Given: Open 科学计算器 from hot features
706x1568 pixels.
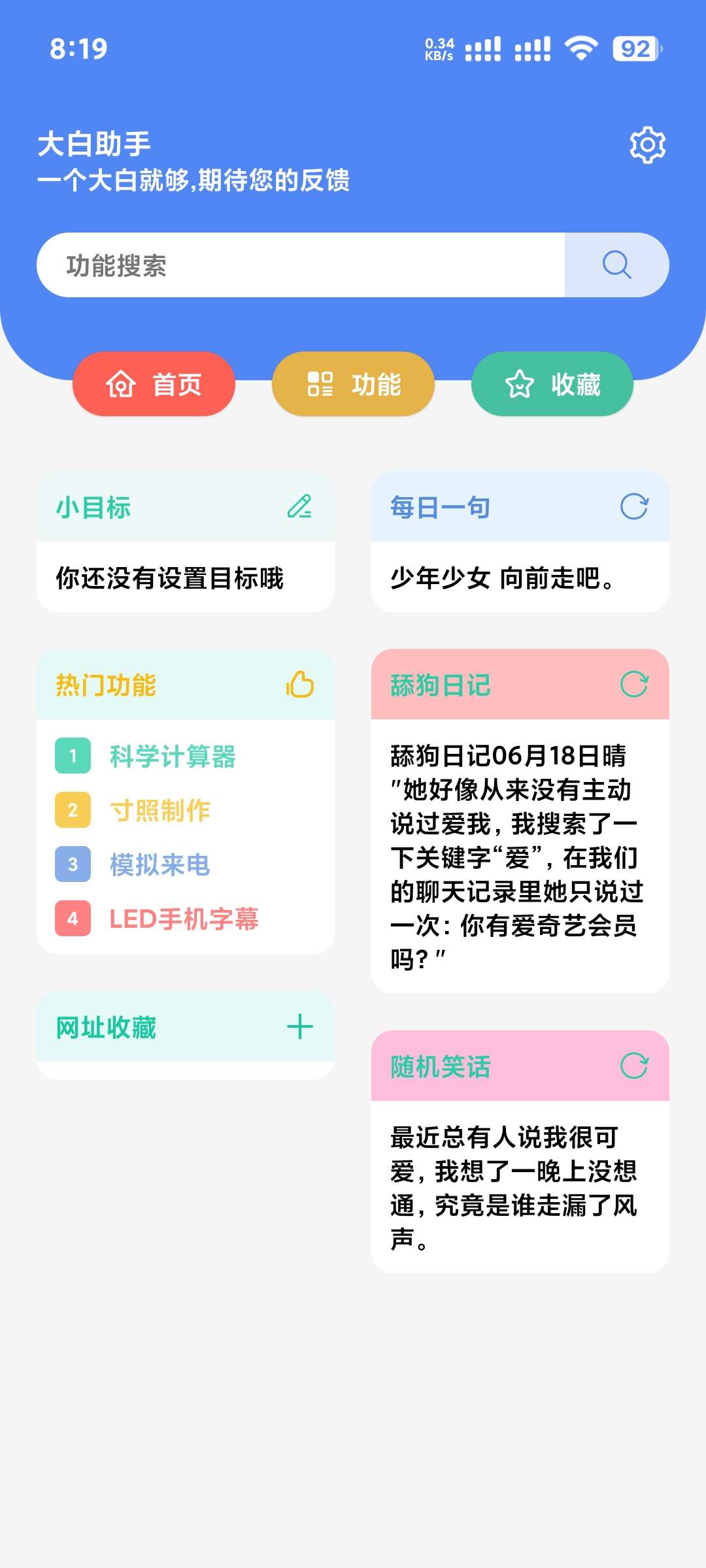Looking at the screenshot, I should pyautogui.click(x=173, y=757).
